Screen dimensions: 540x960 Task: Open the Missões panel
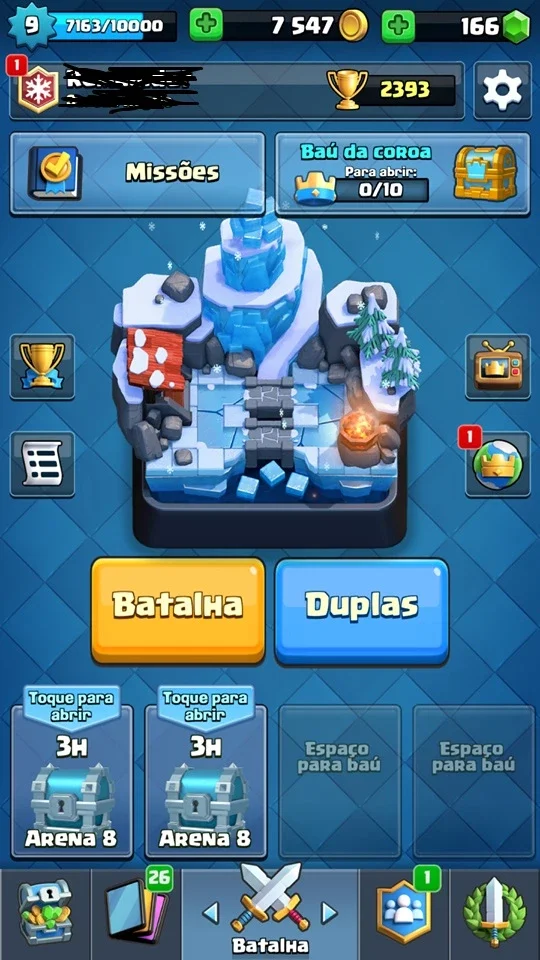138,173
